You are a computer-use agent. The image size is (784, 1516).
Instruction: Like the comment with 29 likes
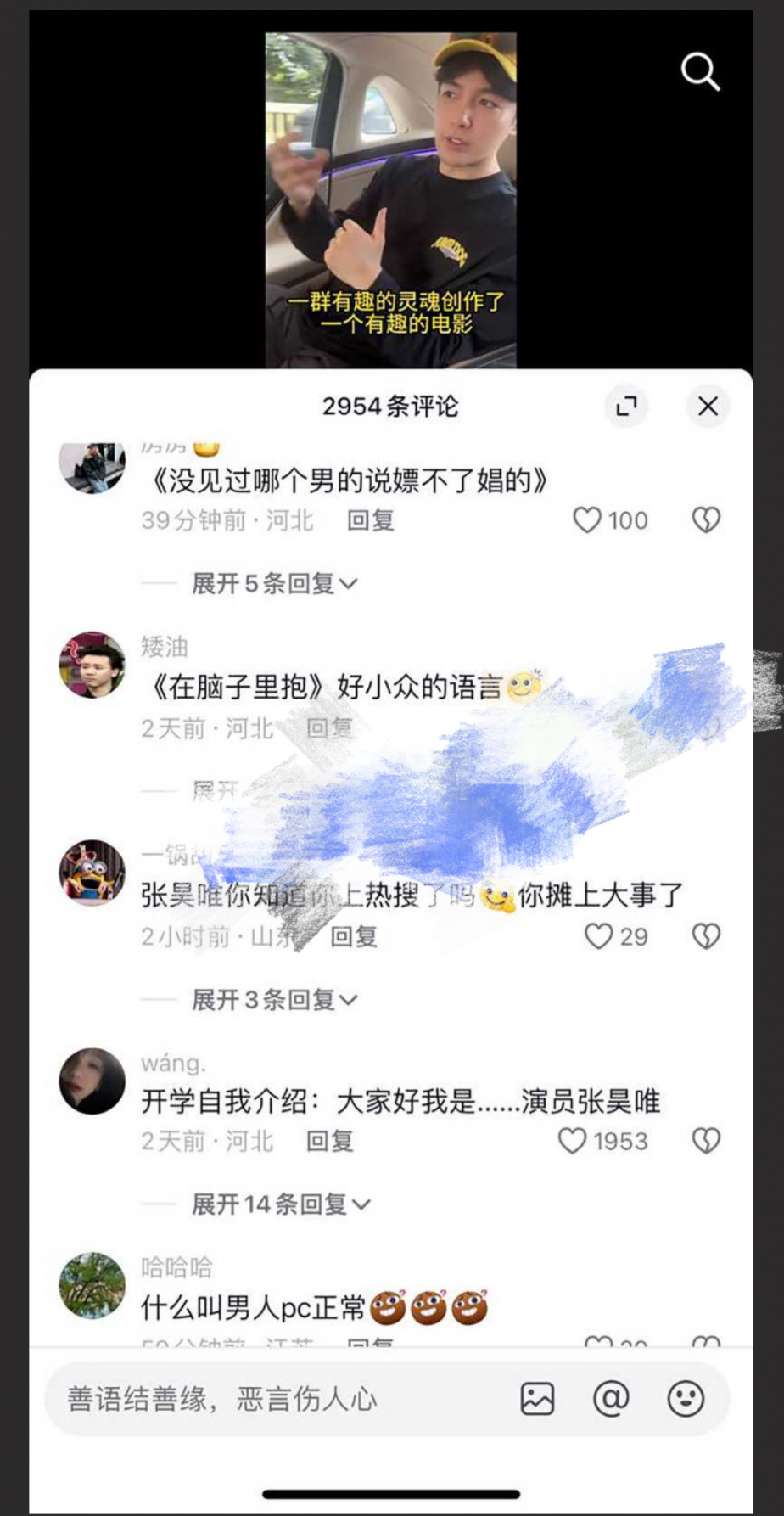pyautogui.click(x=599, y=936)
